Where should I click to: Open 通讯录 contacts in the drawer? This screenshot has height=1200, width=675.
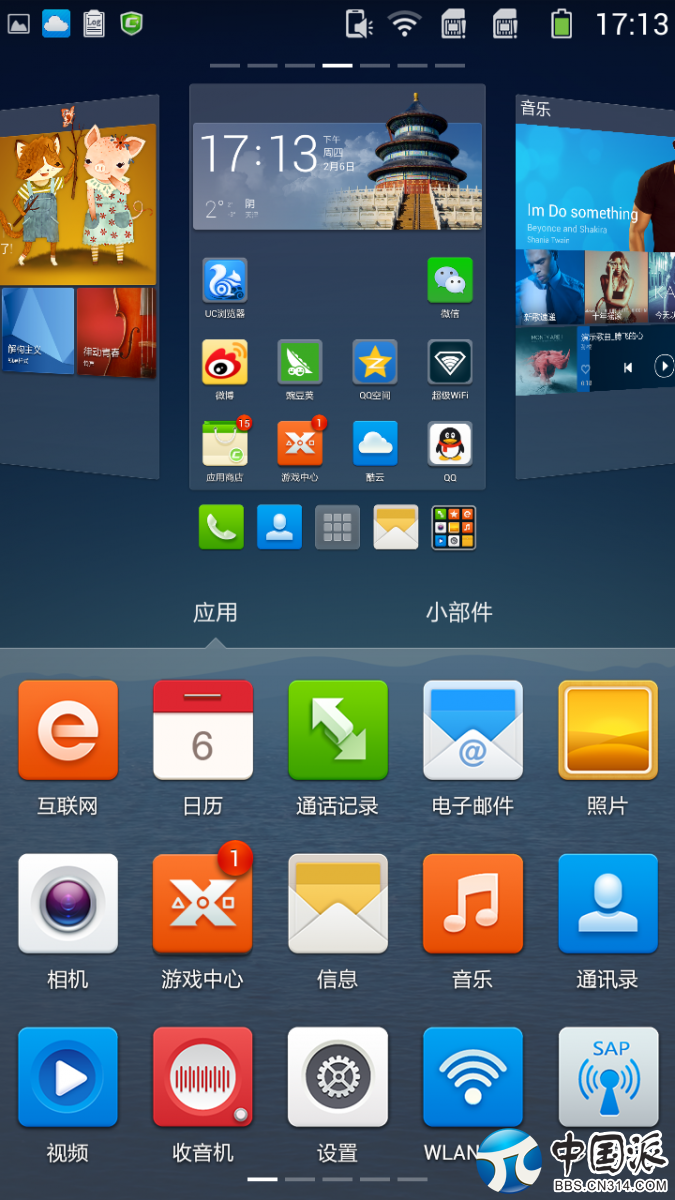pyautogui.click(x=608, y=904)
